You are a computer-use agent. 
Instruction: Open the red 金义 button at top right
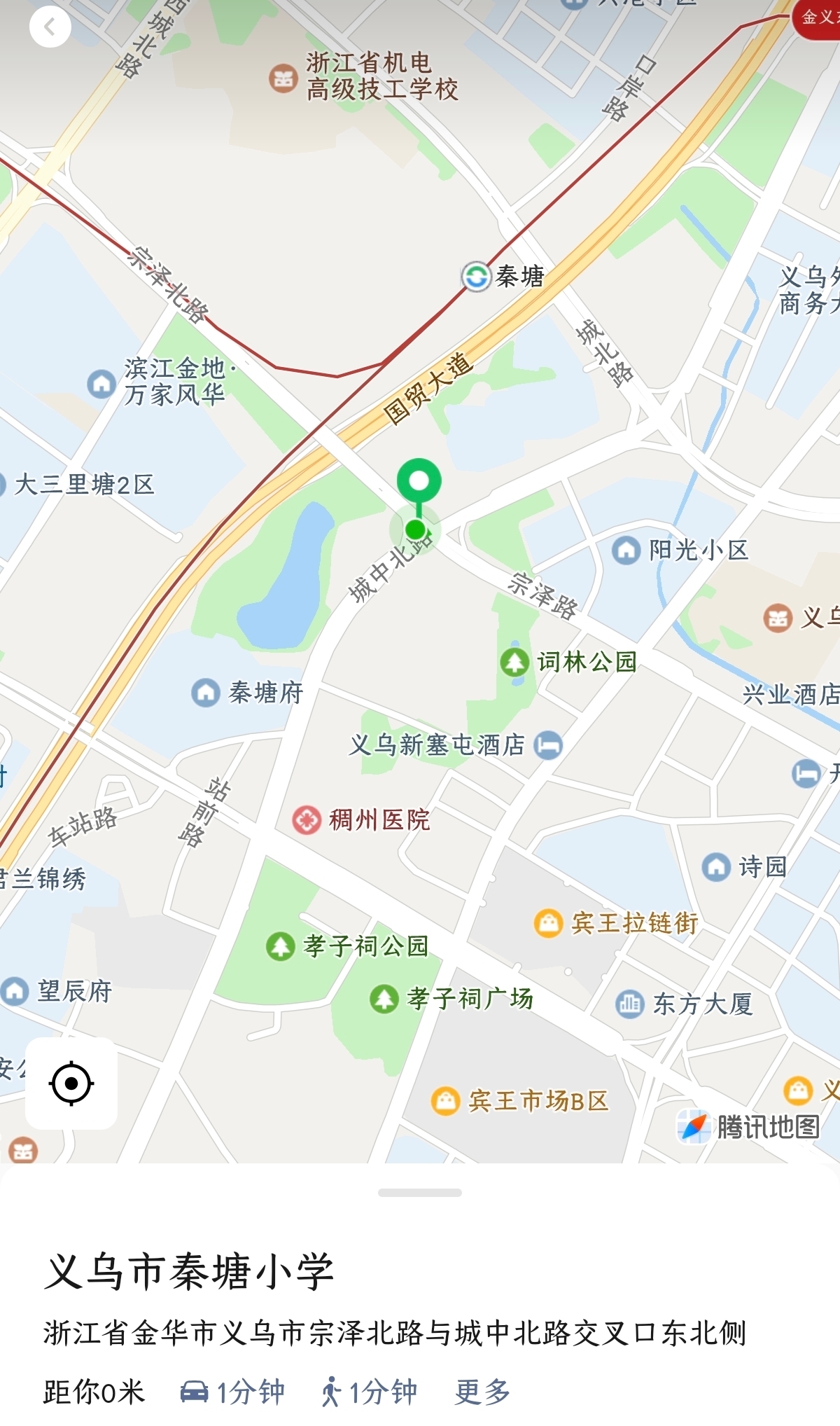[818, 18]
